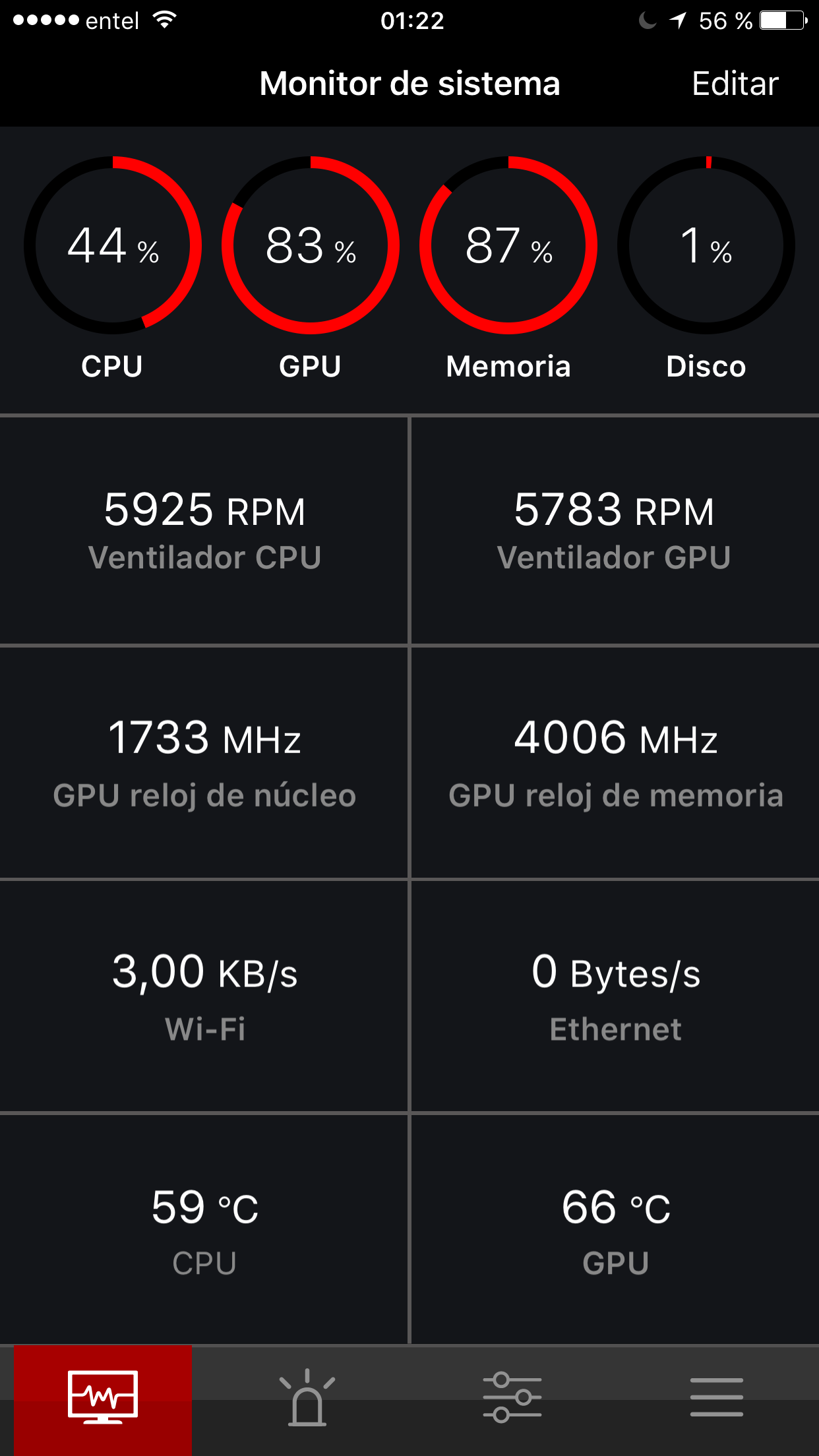Switch to the system monitor tab

pyautogui.click(x=103, y=1398)
